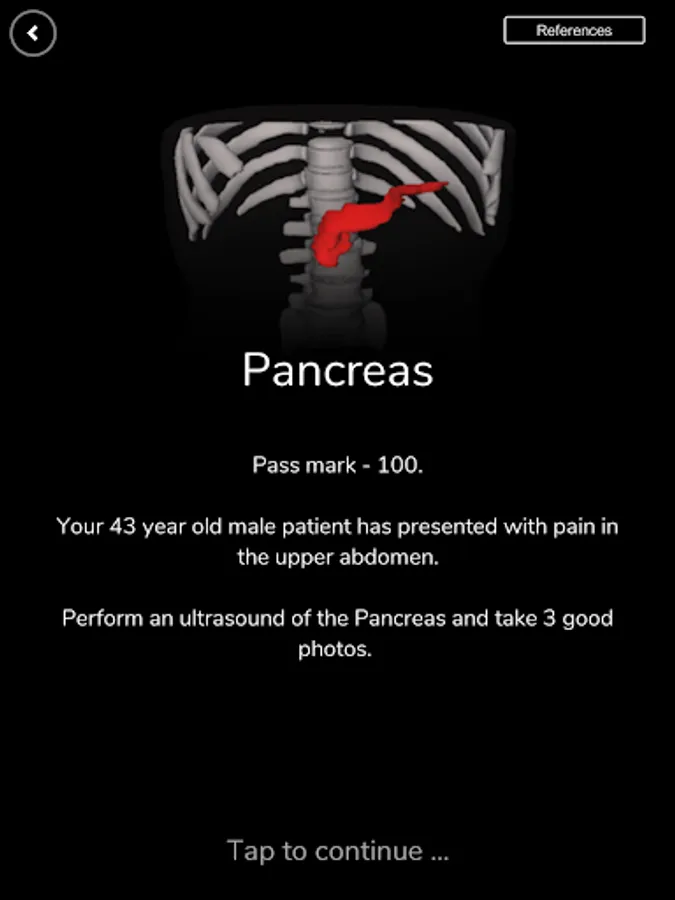
Task: Go back using the circled arrow
Action: click(x=33, y=33)
